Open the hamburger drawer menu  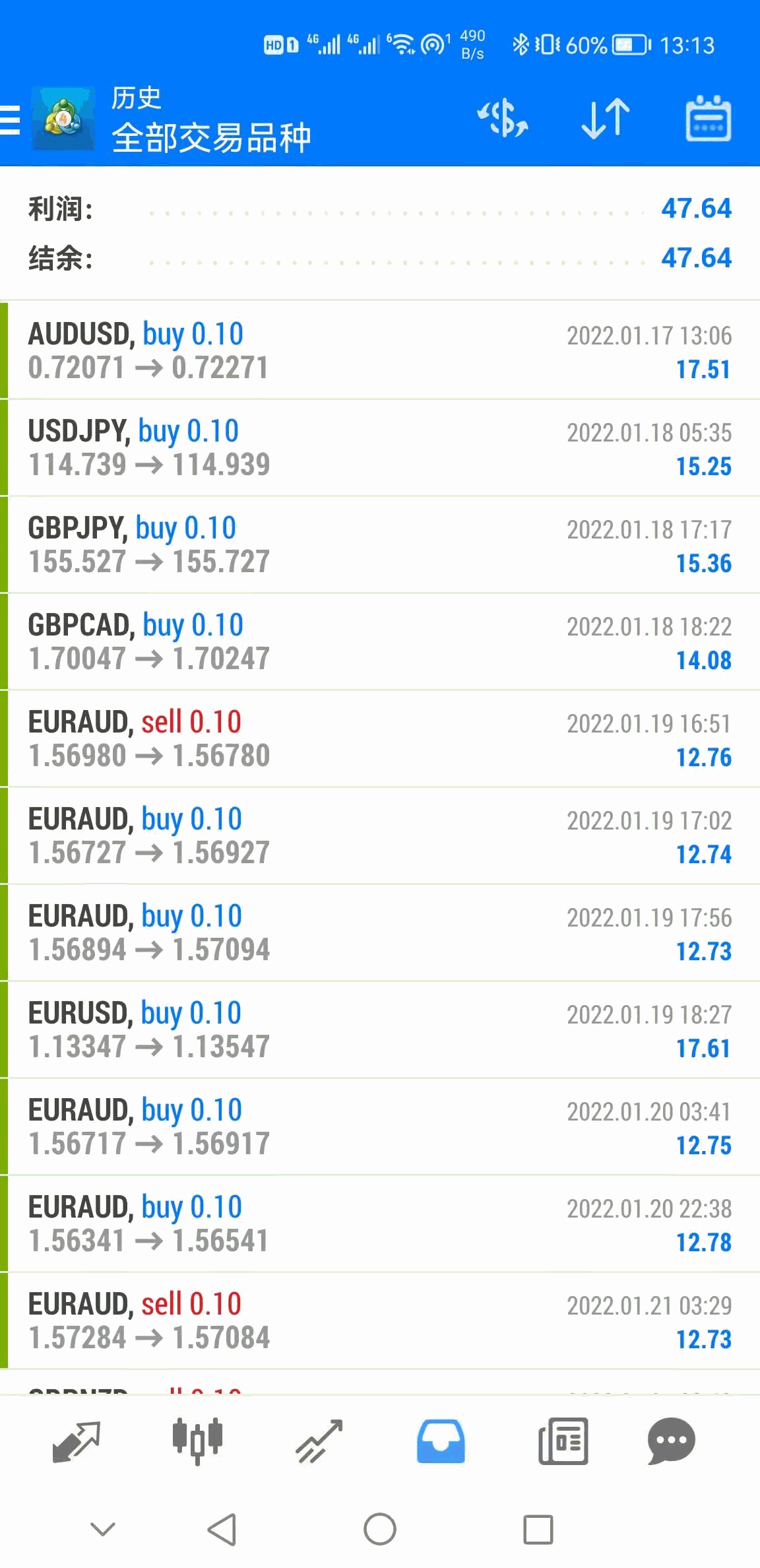(11, 120)
